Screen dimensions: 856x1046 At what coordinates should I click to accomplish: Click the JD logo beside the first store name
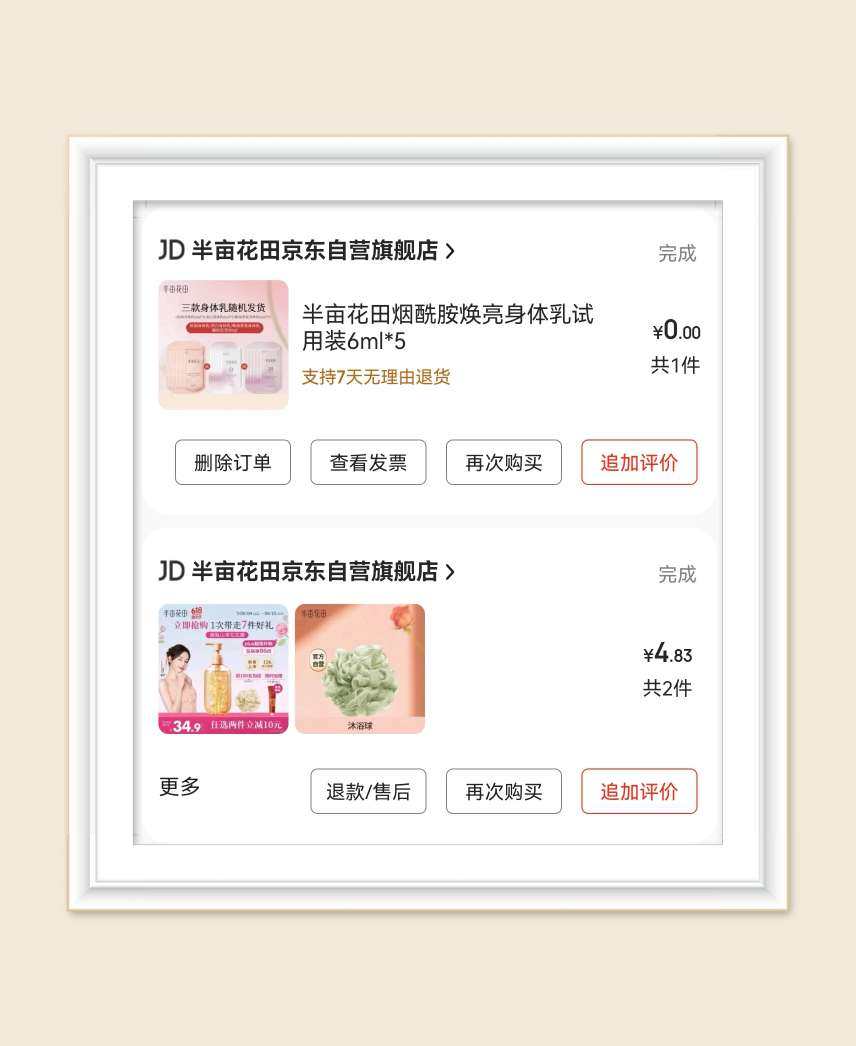[x=171, y=252]
